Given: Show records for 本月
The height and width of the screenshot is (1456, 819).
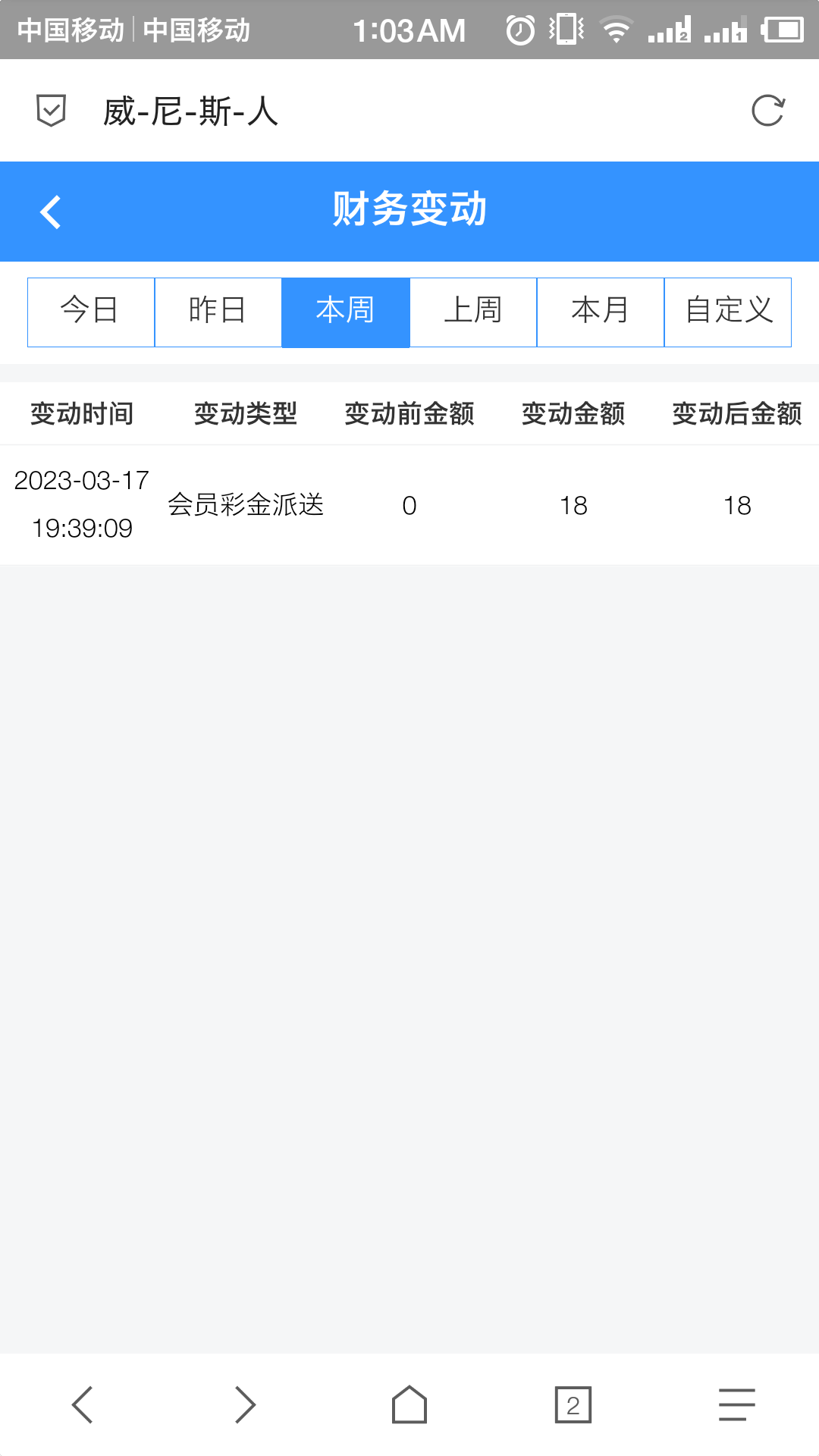Looking at the screenshot, I should [601, 312].
